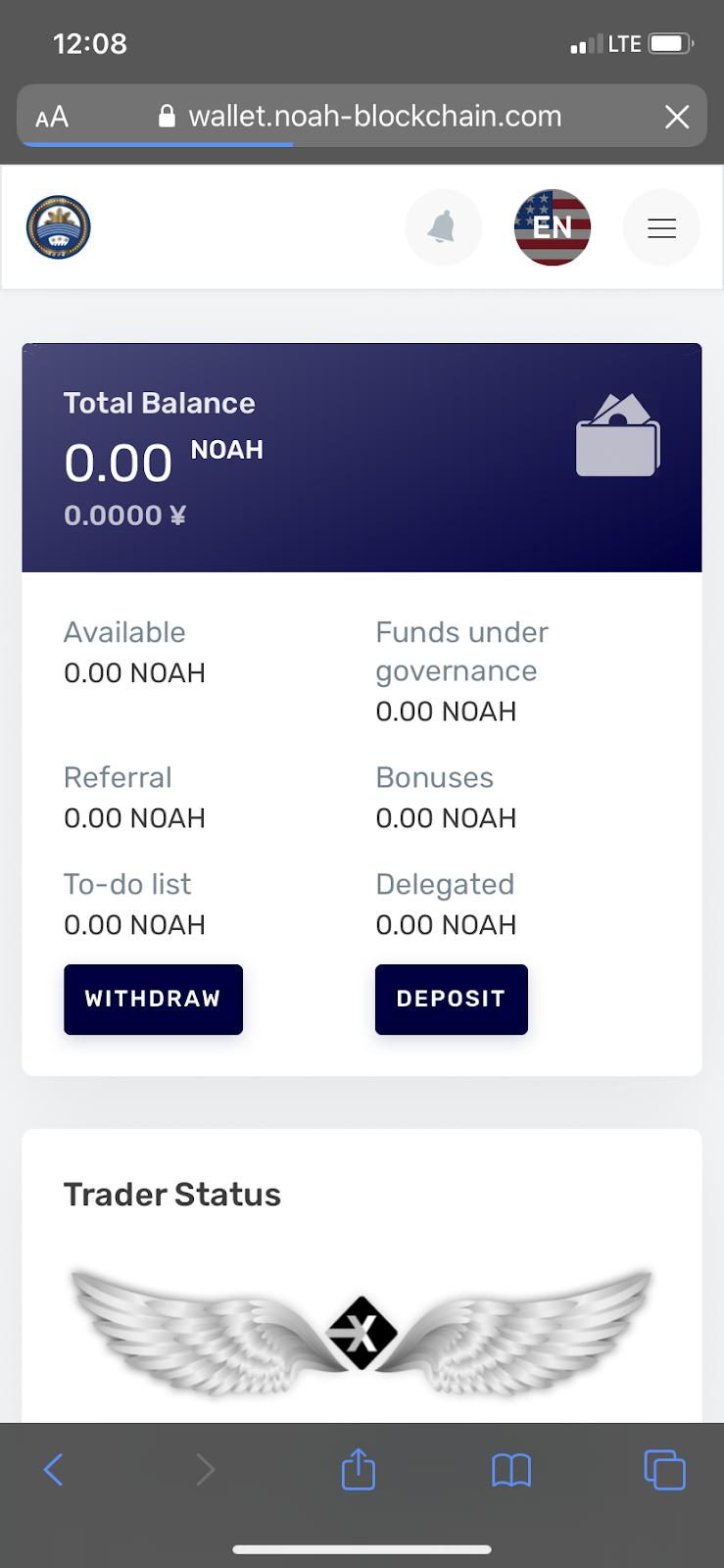Stop loading the page in Safari
The height and width of the screenshot is (1568, 724).
[677, 118]
